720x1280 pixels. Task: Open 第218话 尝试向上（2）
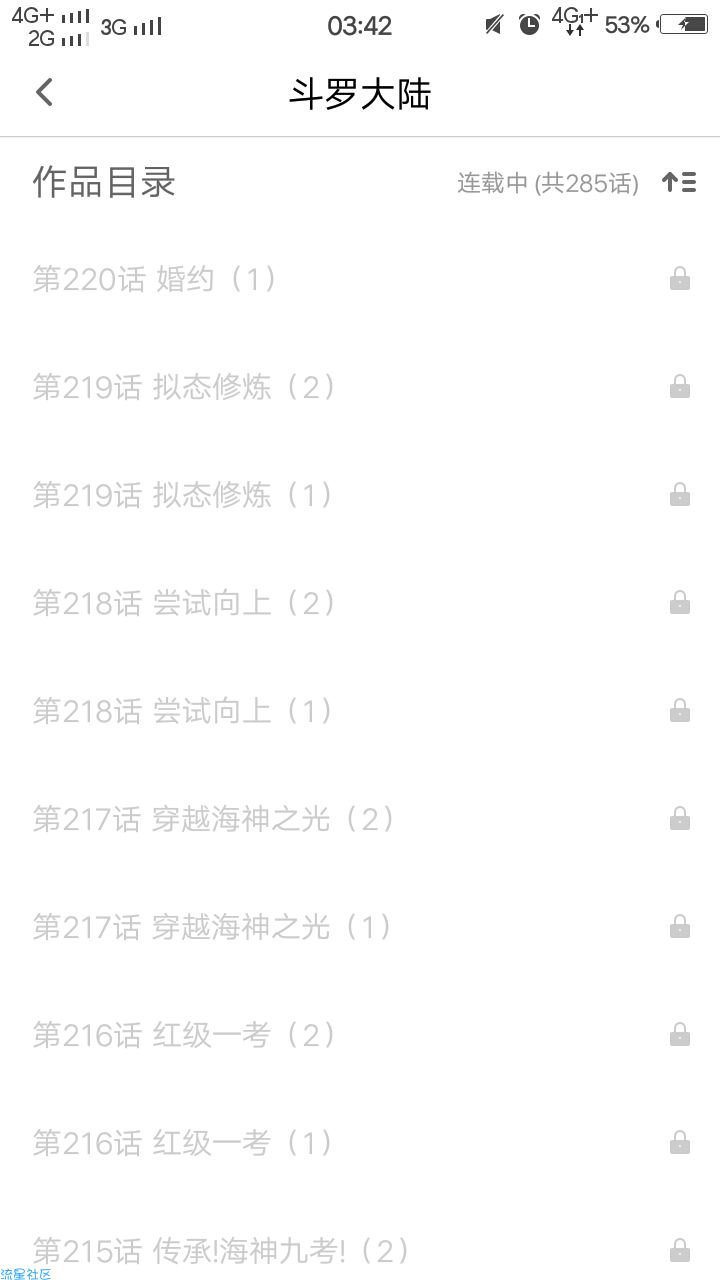tap(360, 603)
